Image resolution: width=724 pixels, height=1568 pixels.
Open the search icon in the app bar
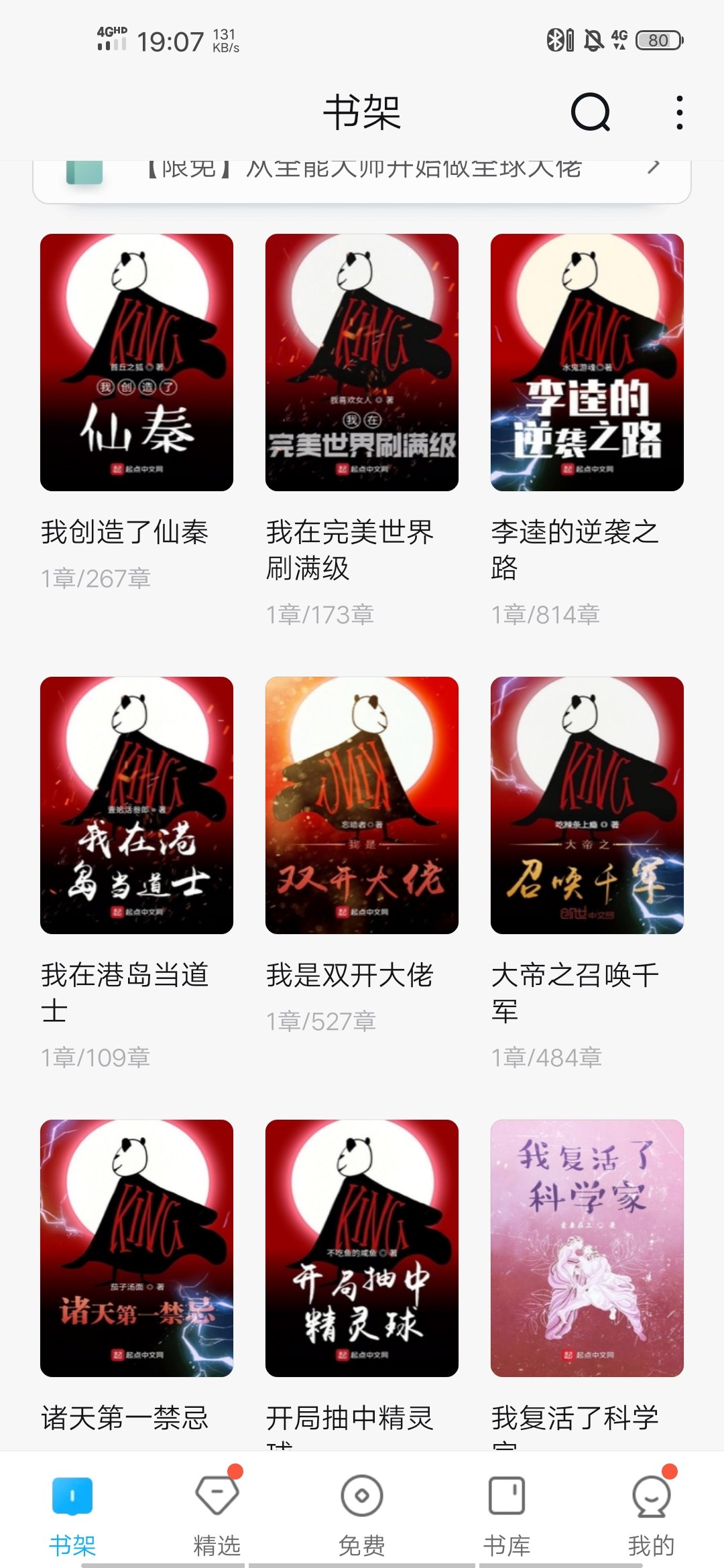(590, 112)
